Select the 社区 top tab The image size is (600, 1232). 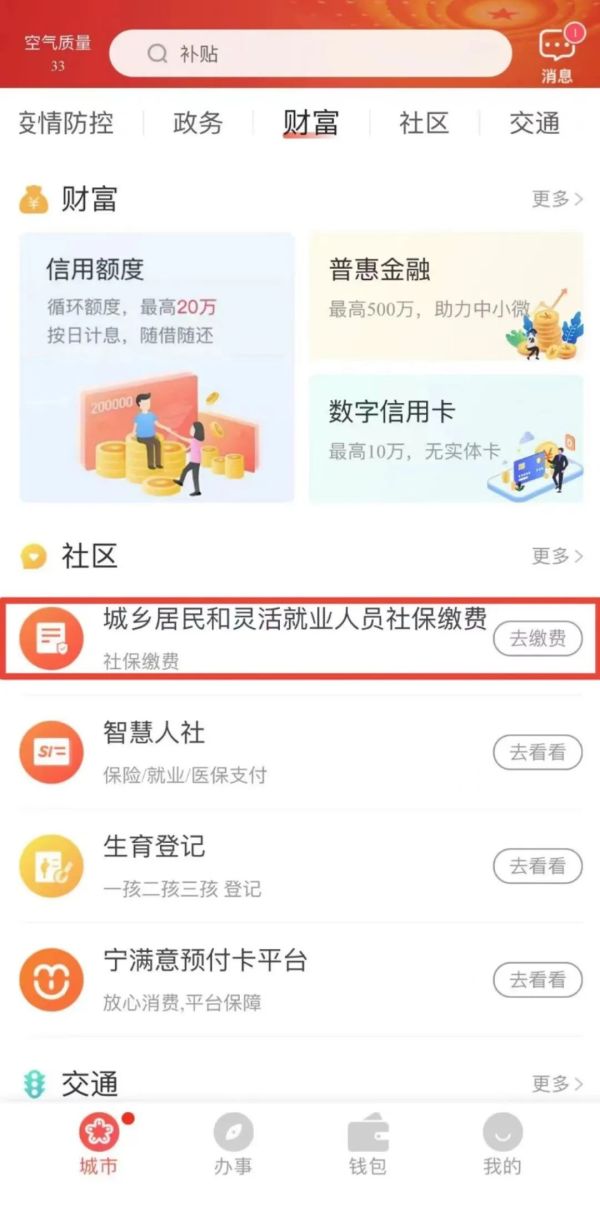point(424,123)
